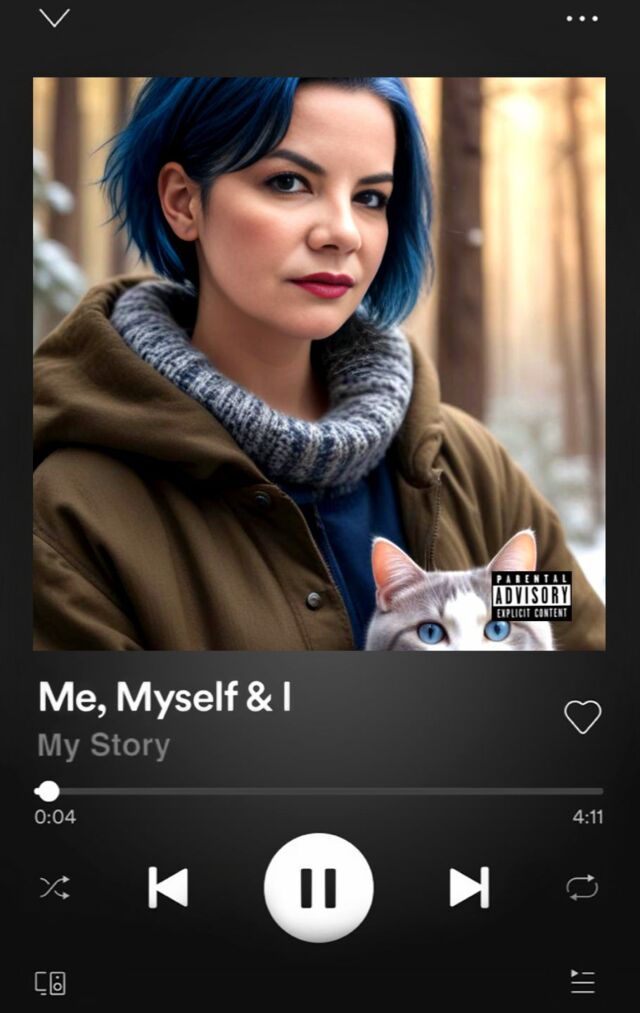640x1013 pixels.
Task: Toggle shuffle mode
Action: (55, 888)
